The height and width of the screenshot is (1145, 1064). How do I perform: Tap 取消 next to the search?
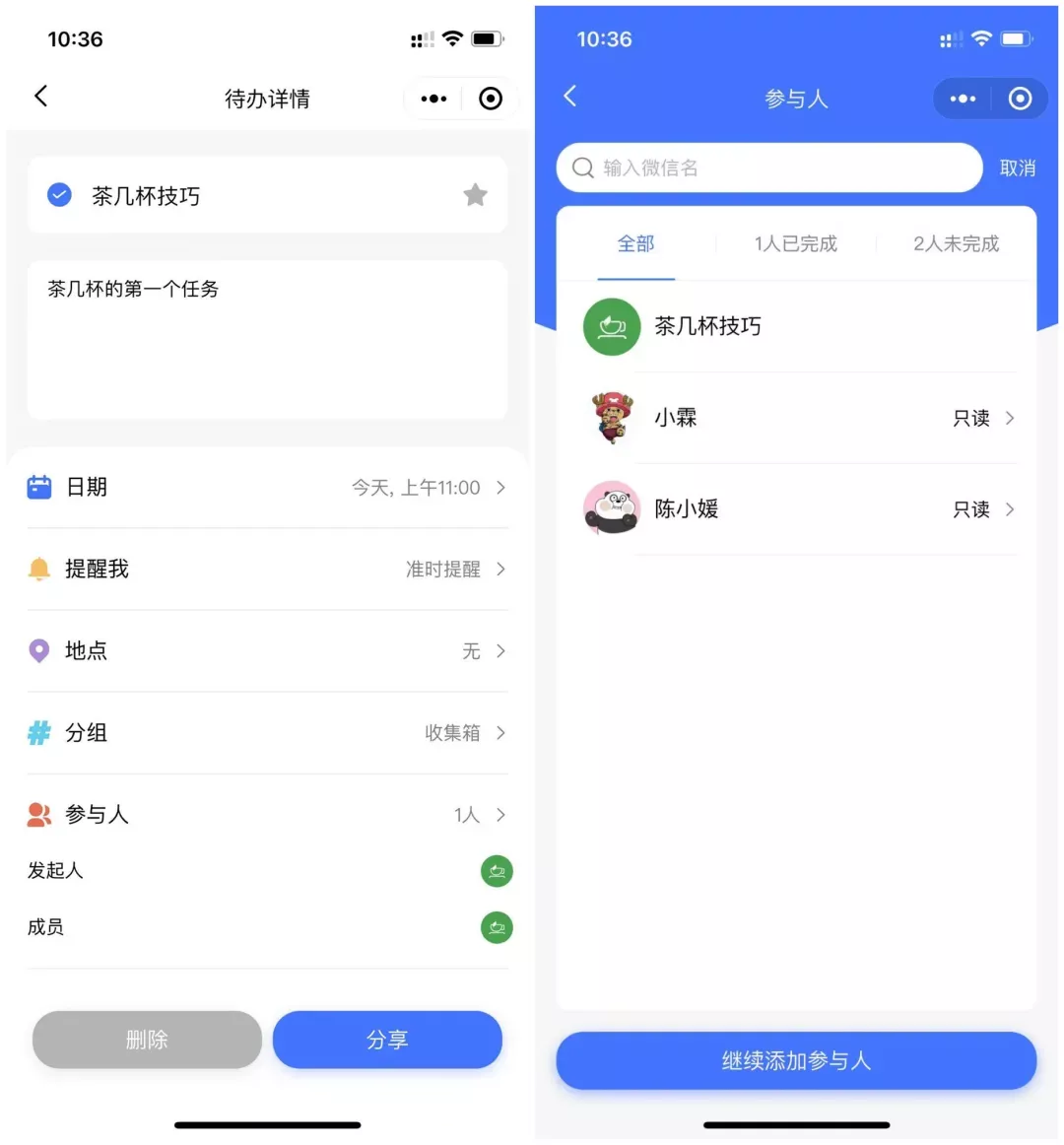(1017, 168)
